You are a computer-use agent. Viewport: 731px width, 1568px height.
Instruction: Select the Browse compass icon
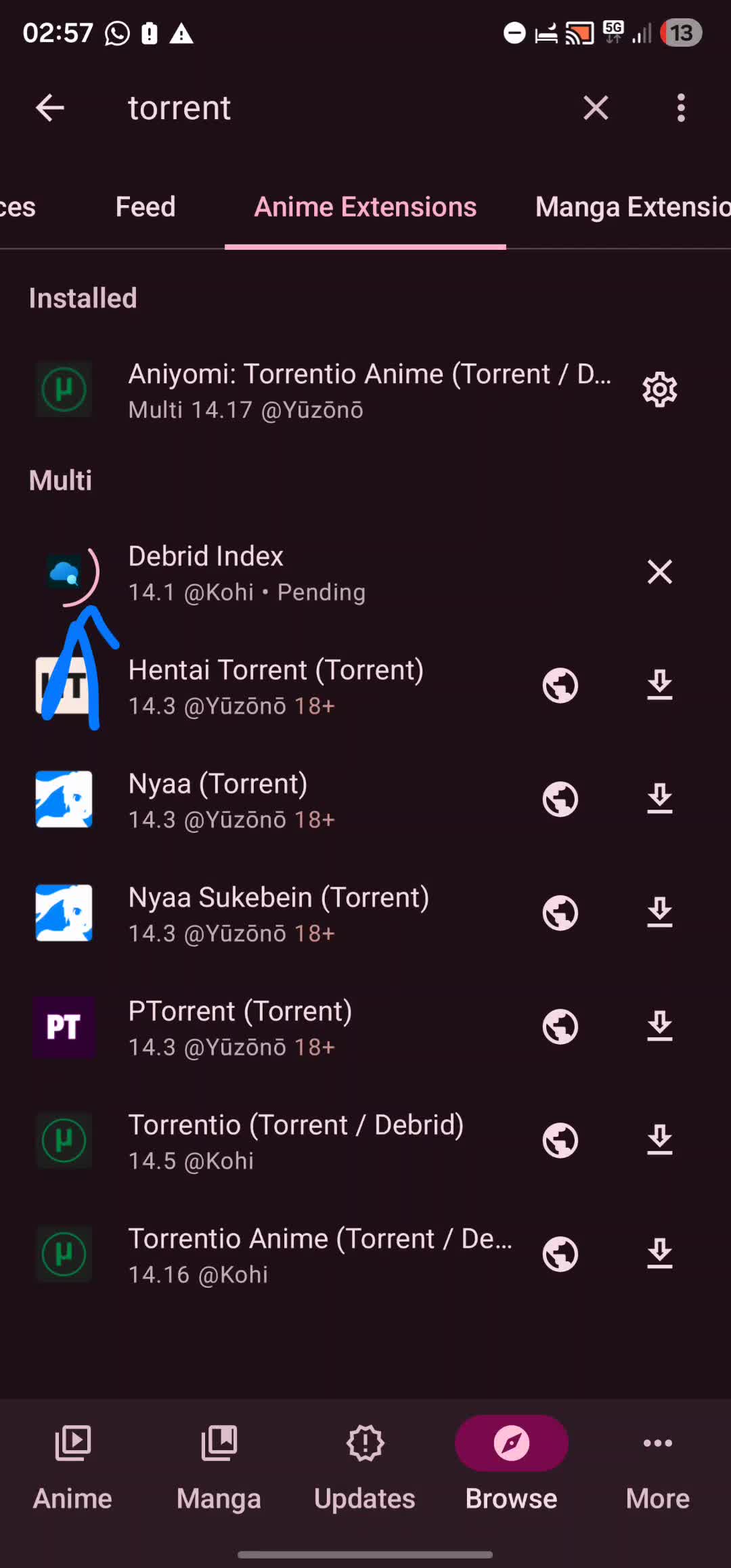click(512, 1443)
